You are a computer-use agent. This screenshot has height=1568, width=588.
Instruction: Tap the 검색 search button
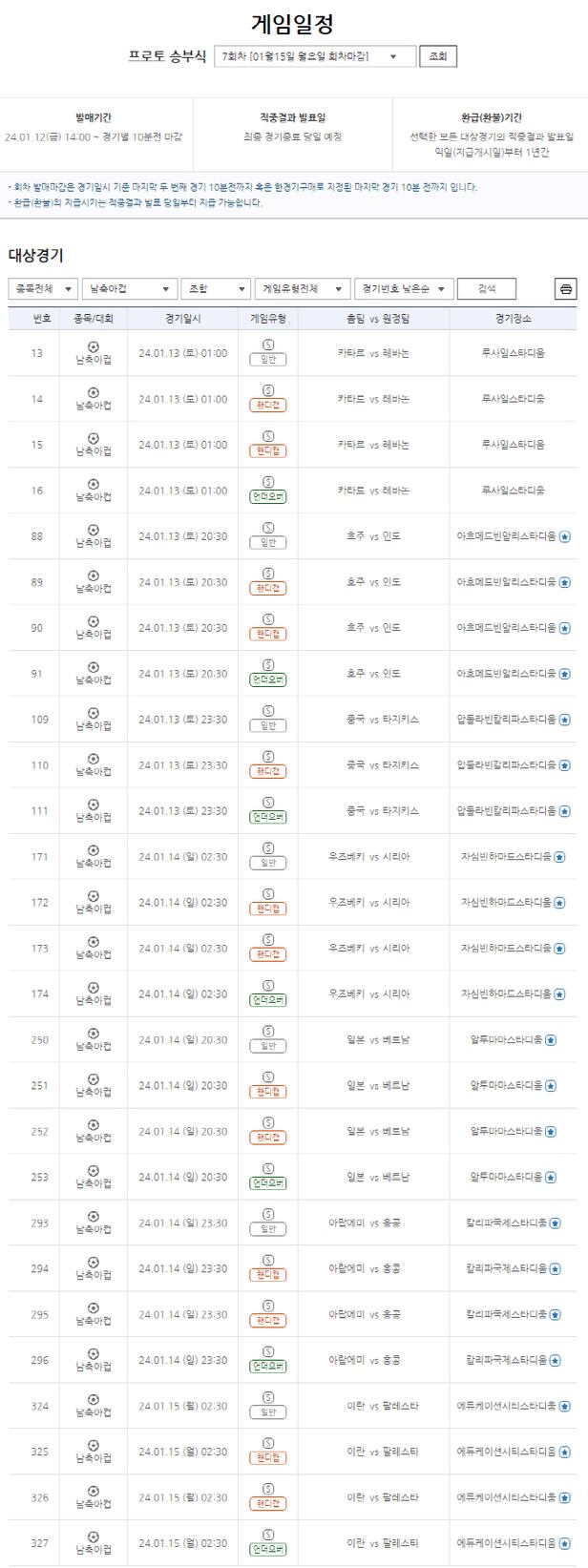pyautogui.click(x=487, y=289)
